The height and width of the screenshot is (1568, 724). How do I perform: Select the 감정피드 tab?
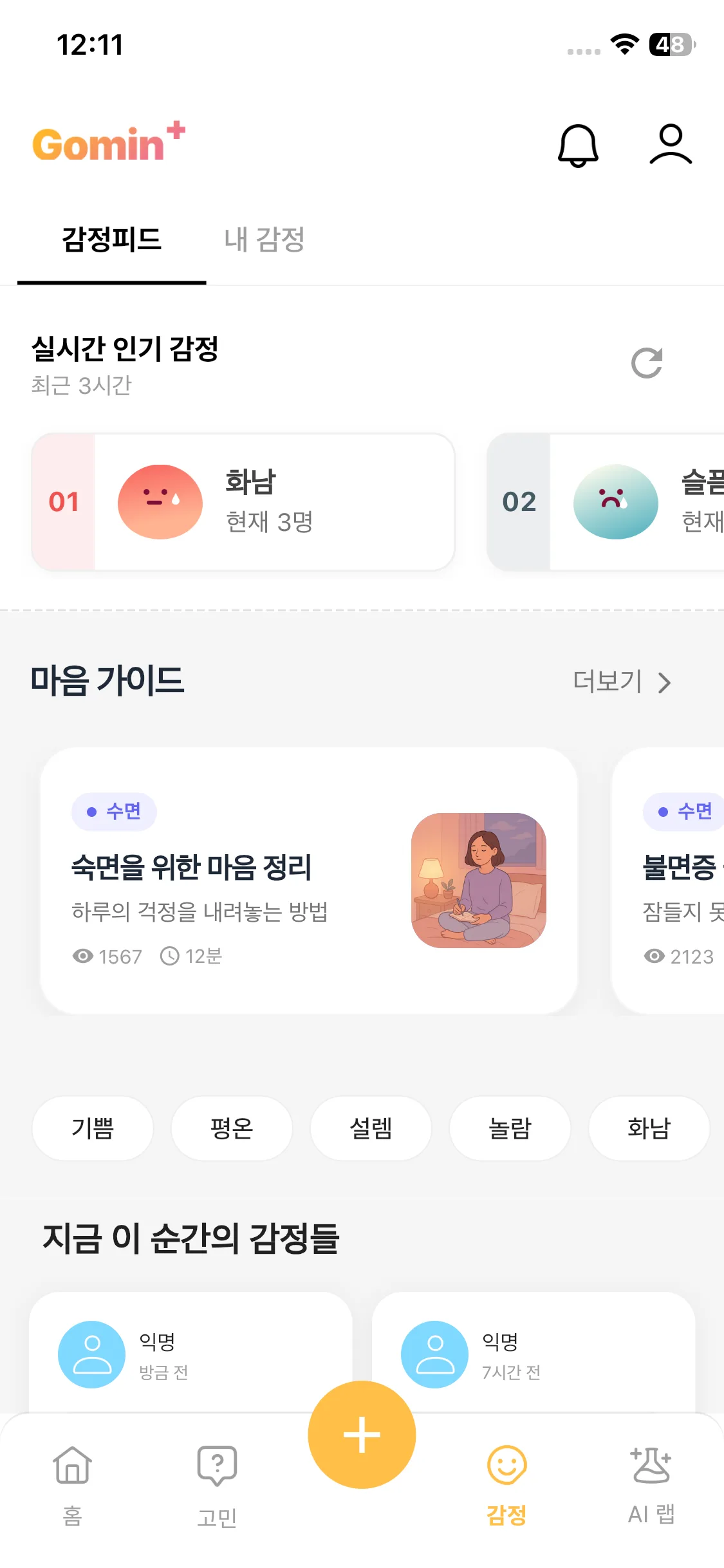point(111,239)
